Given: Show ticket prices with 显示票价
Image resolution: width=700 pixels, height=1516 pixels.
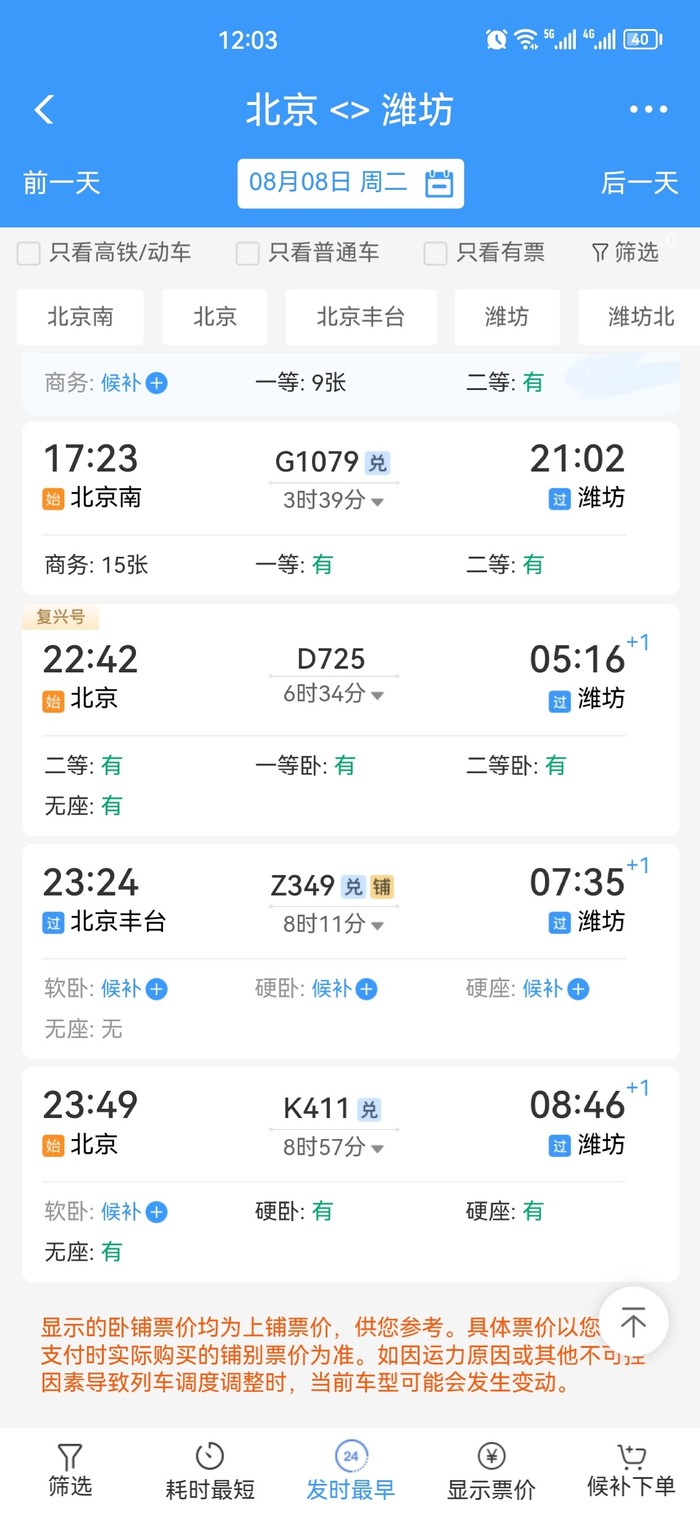Looking at the screenshot, I should pyautogui.click(x=491, y=1470).
